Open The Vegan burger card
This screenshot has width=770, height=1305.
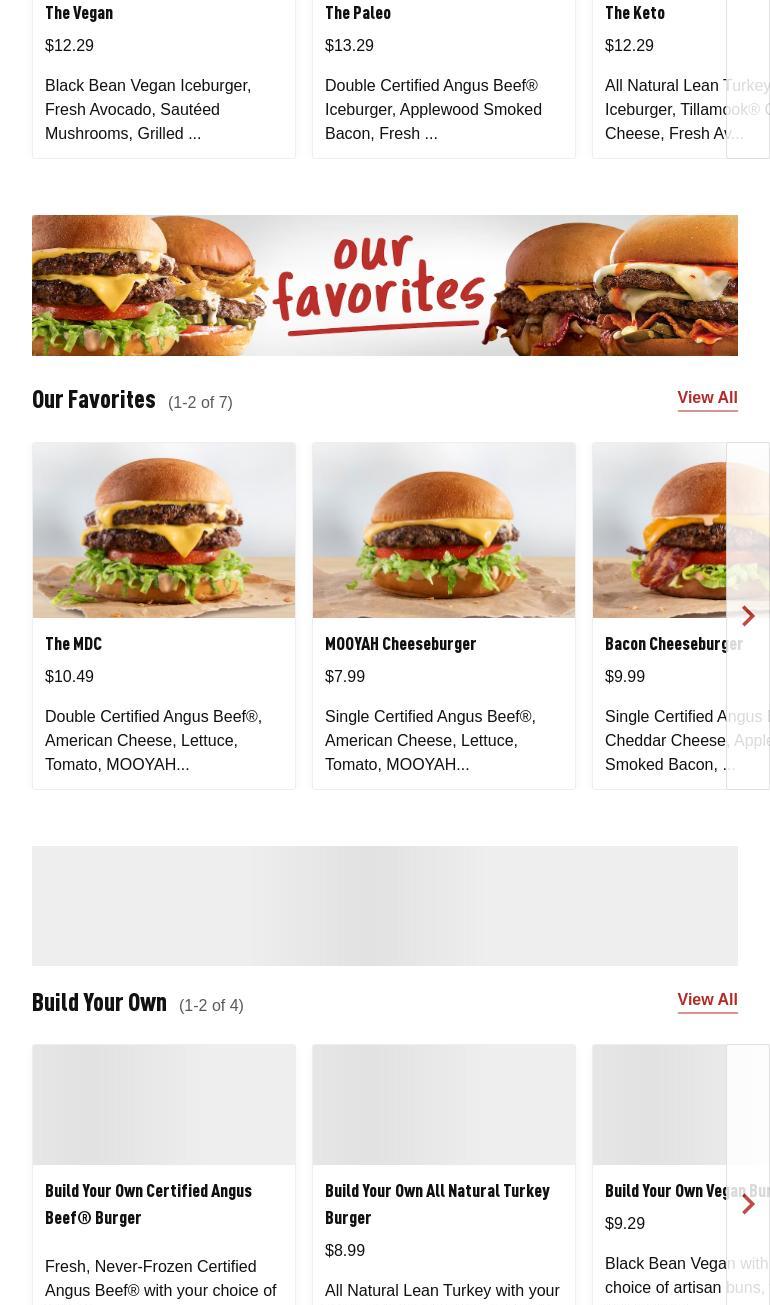click(x=163, y=75)
